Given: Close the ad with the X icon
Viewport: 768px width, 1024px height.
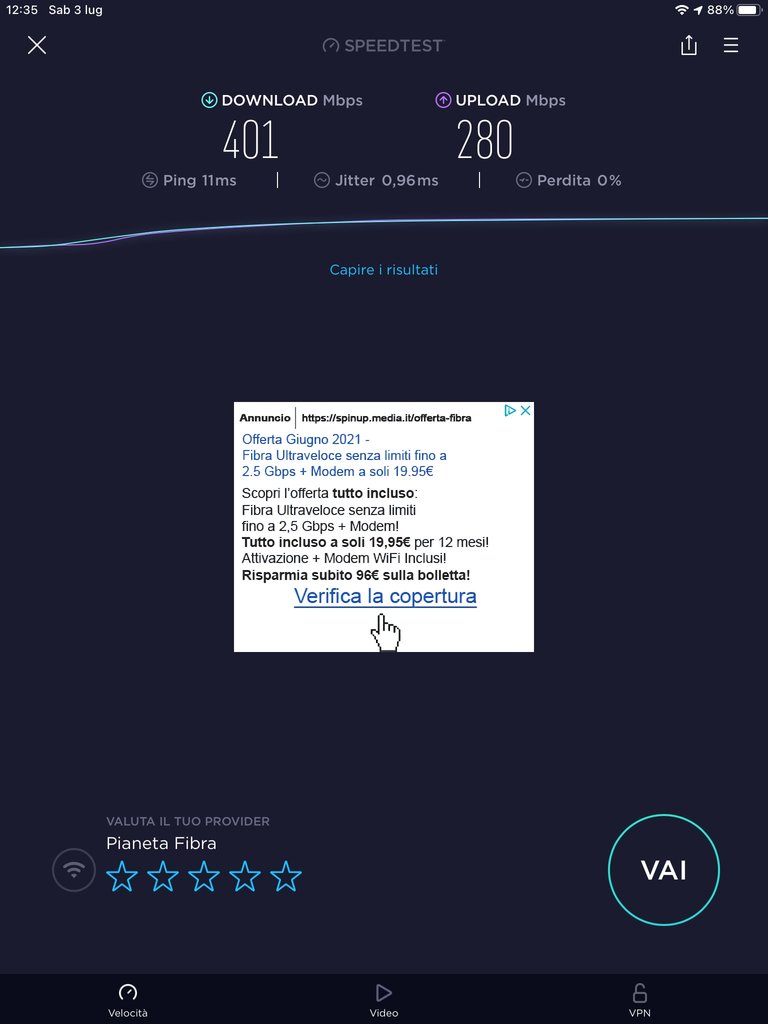Looking at the screenshot, I should point(526,411).
